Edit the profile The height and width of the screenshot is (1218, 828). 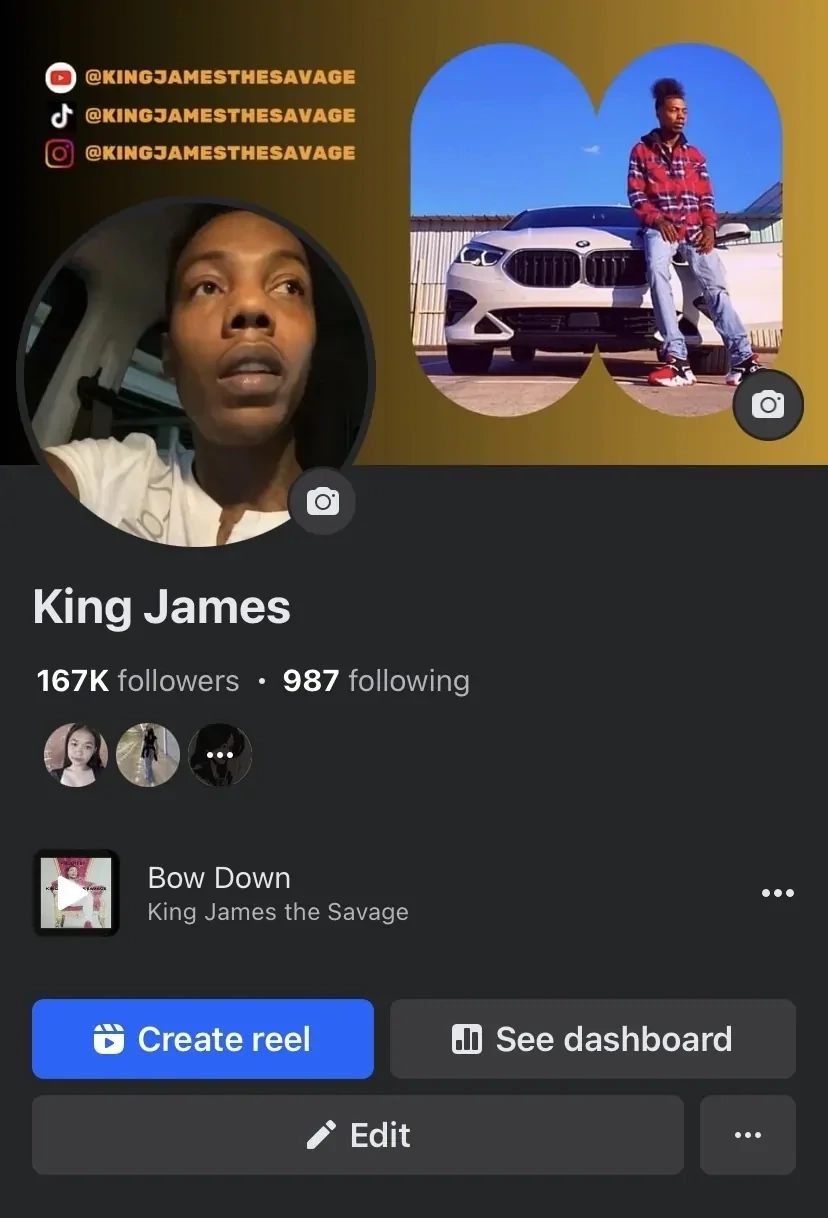tap(358, 1135)
